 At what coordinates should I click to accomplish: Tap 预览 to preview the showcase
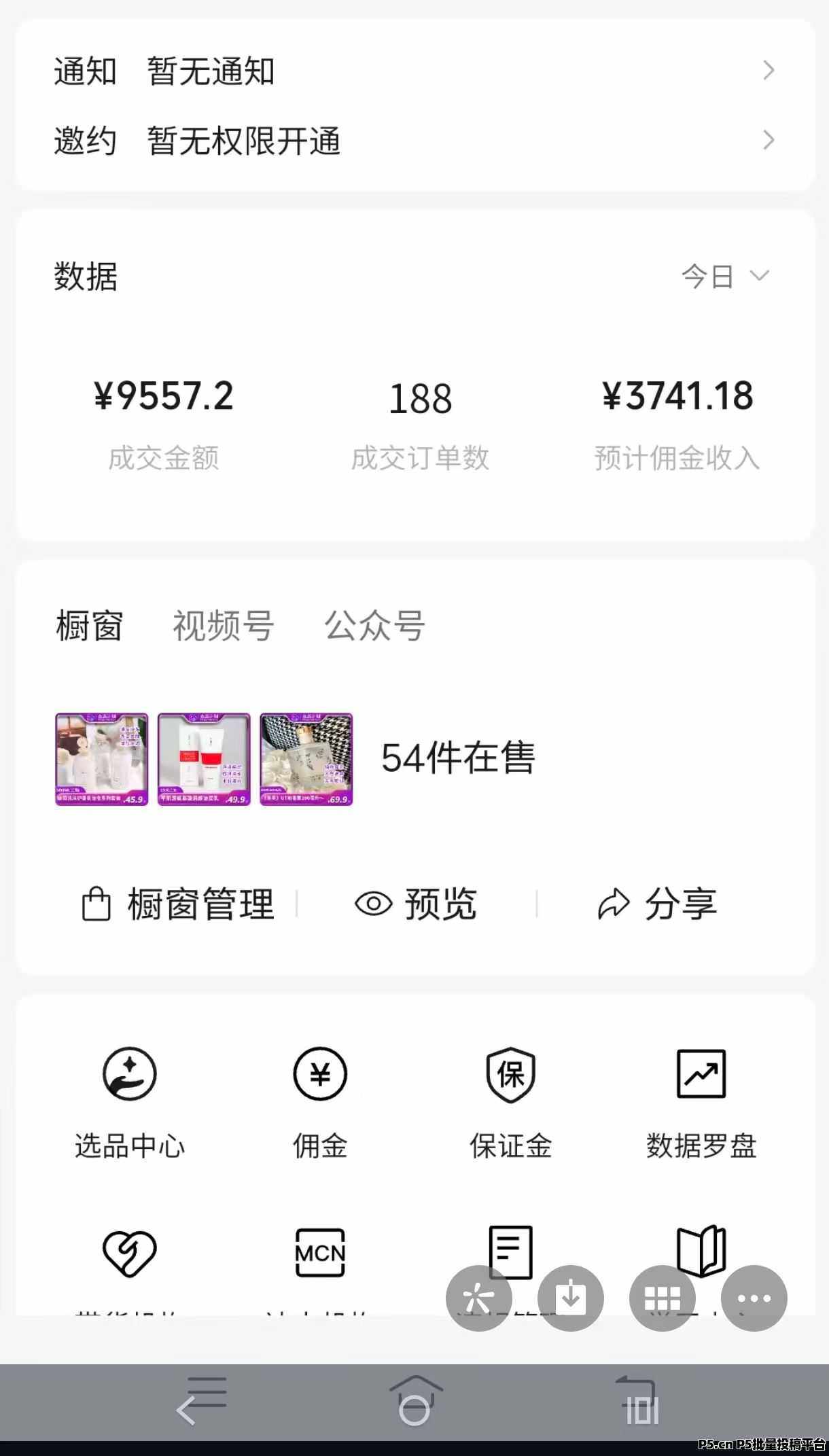coord(416,904)
